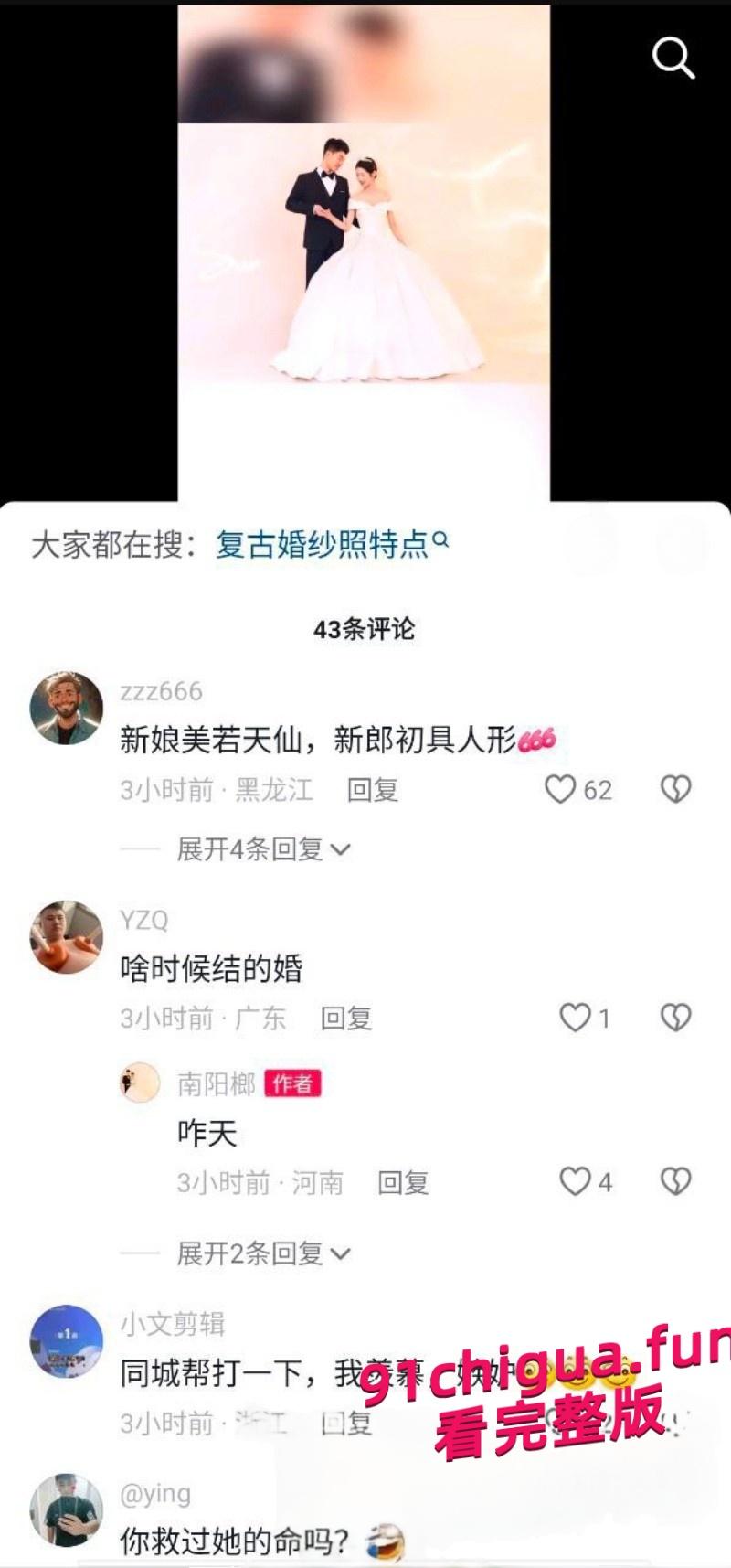This screenshot has width=731, height=1568.
Task: Like the 咋天 reply via heart icon
Action: pyautogui.click(x=576, y=1181)
